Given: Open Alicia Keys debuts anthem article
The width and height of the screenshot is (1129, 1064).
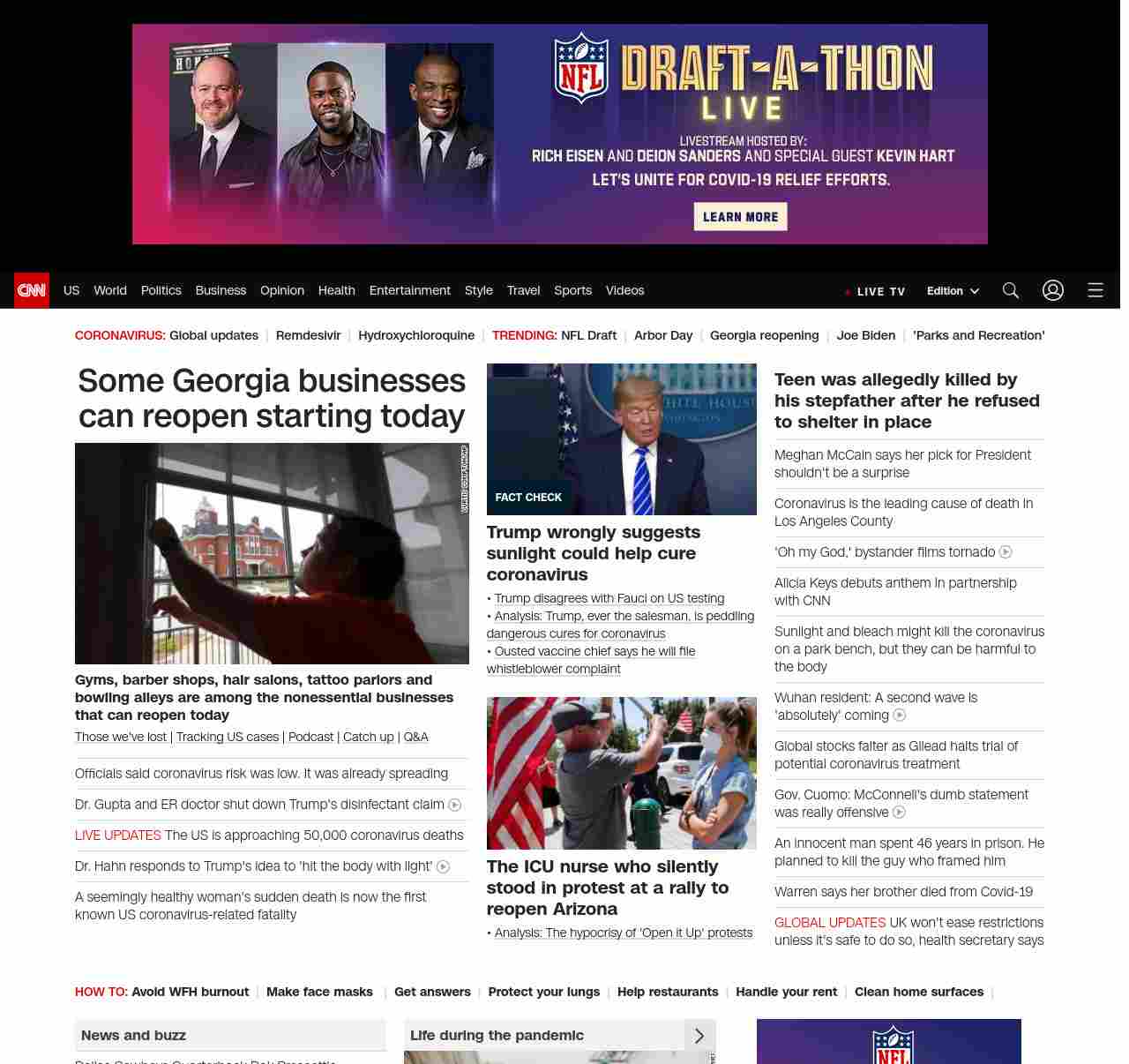Looking at the screenshot, I should tap(895, 591).
